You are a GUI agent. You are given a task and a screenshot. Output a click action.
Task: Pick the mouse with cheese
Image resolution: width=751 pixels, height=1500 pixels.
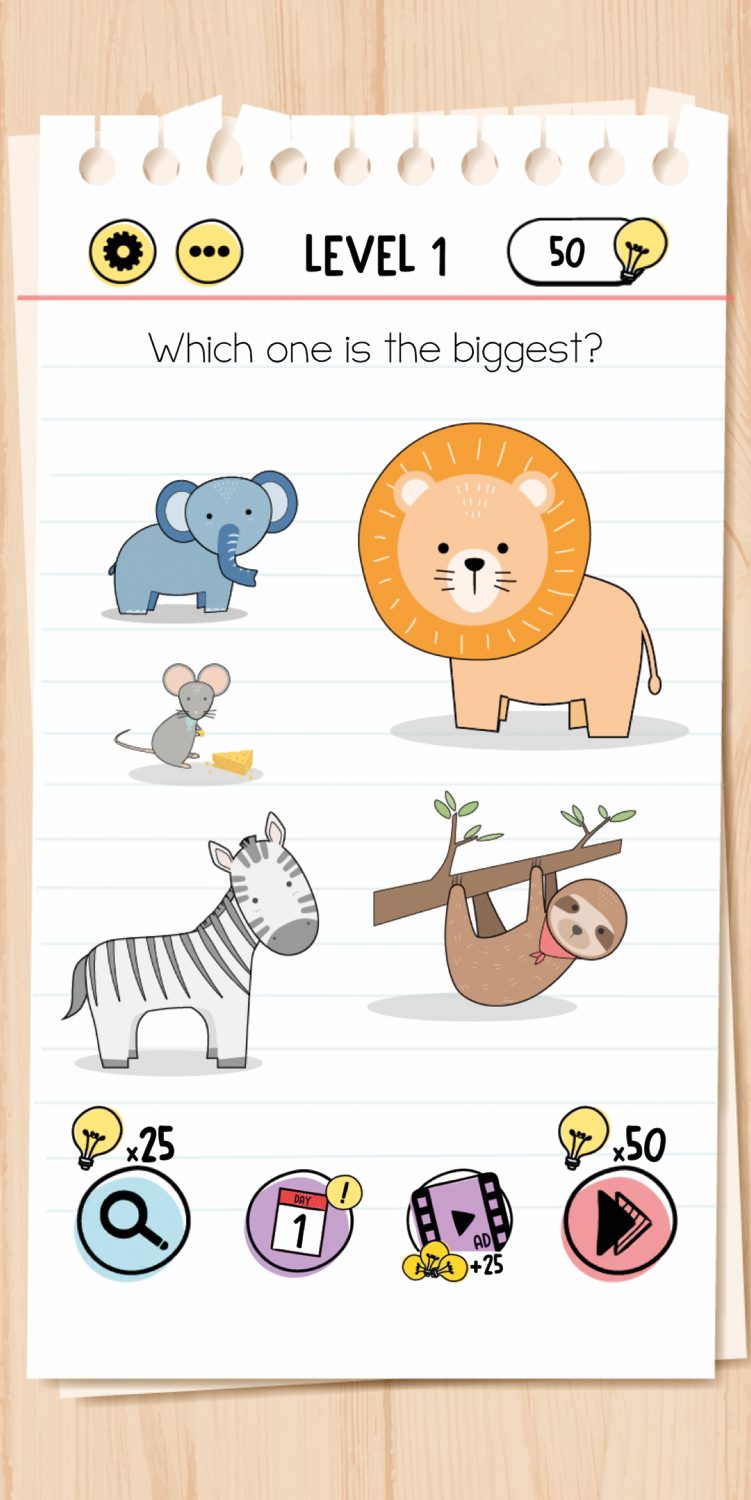coord(185,720)
